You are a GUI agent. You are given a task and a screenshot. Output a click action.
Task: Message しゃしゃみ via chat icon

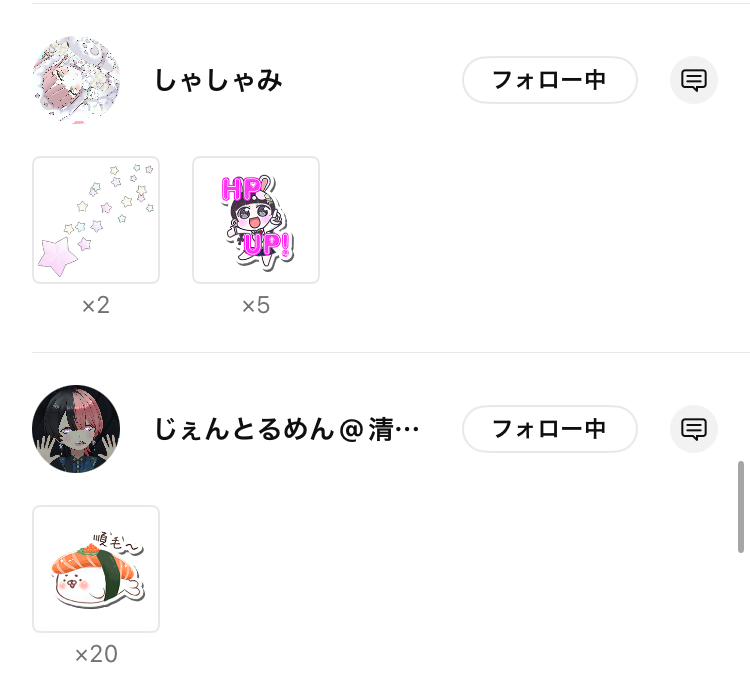(694, 80)
